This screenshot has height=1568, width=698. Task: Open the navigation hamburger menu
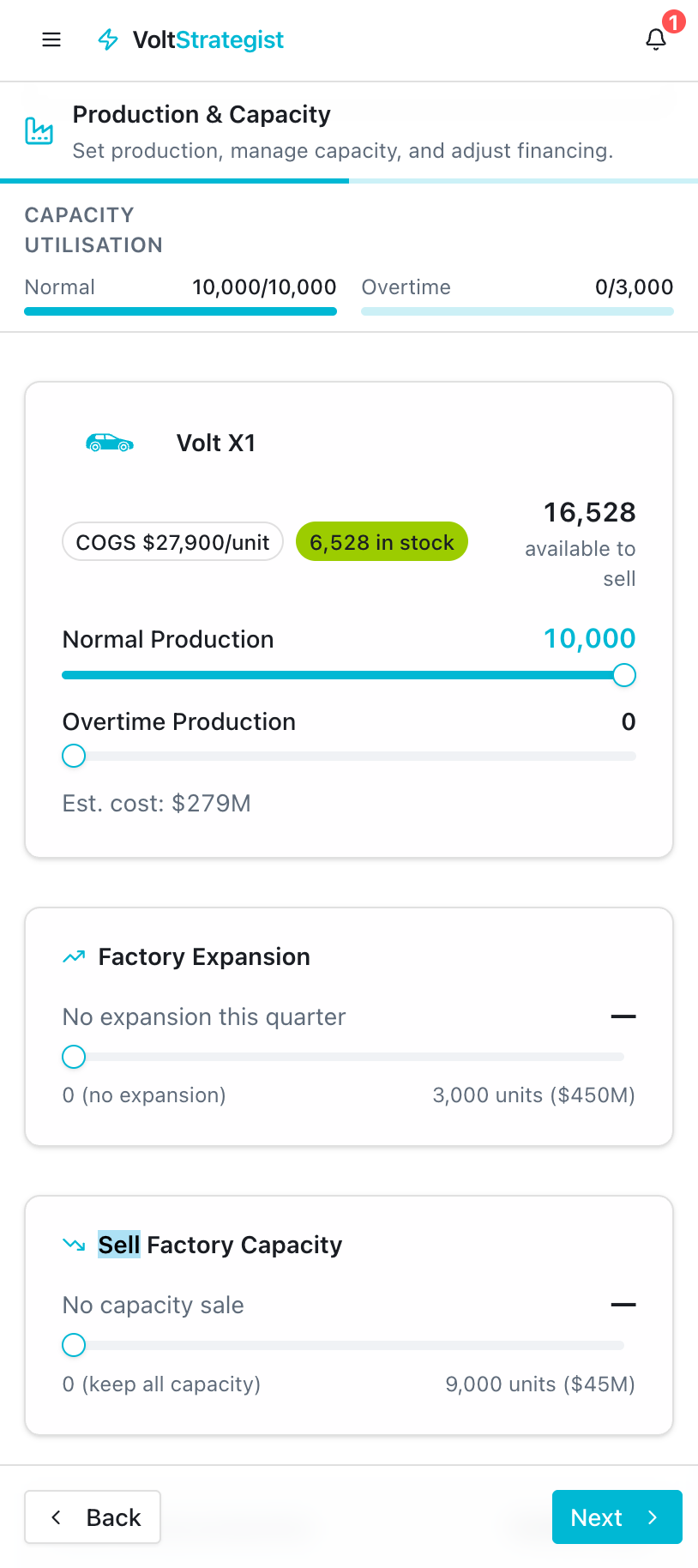coord(51,39)
